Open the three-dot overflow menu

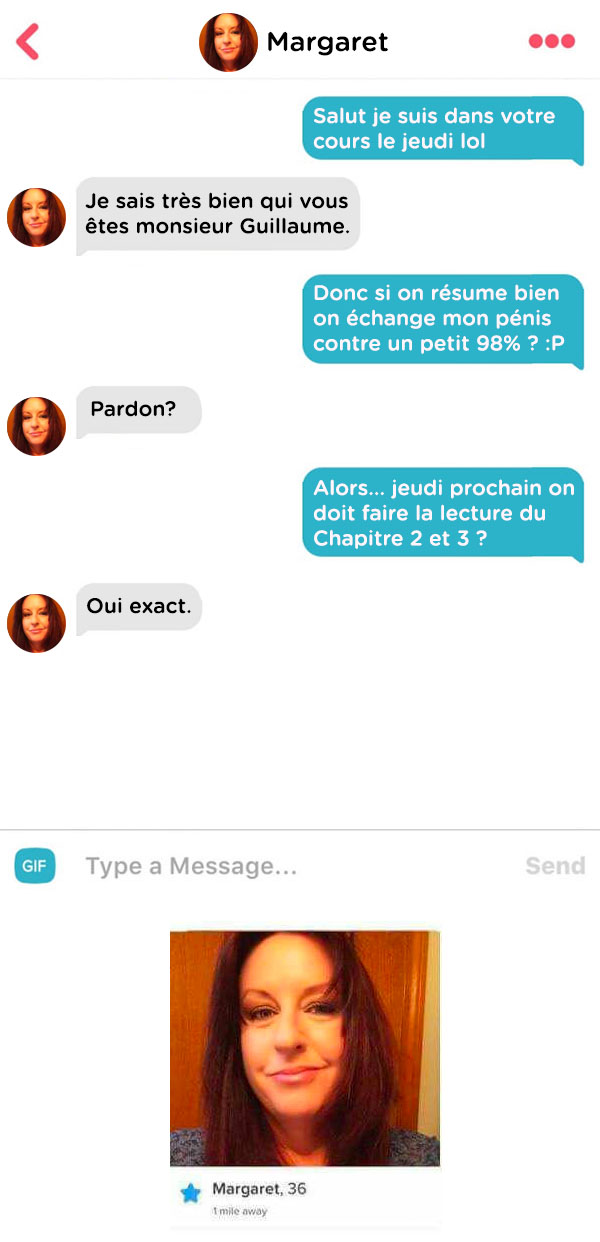point(552,42)
